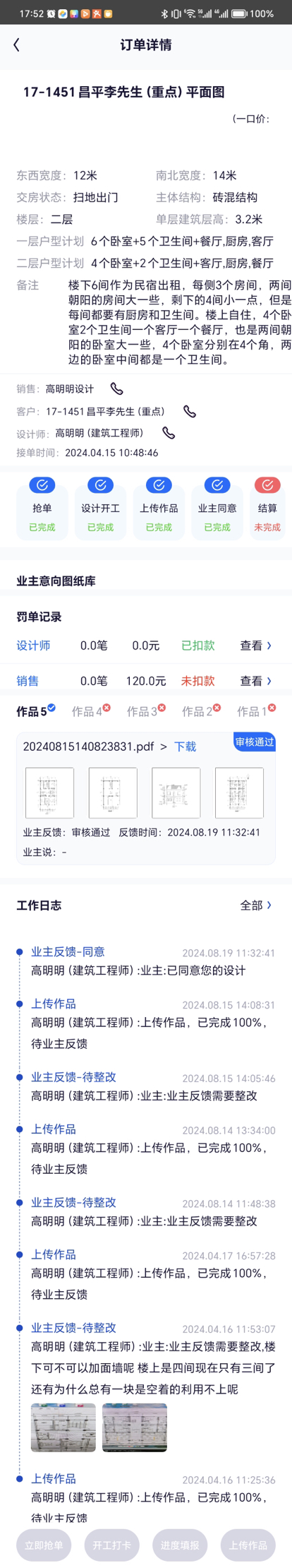Screen dimensions: 292x1568
Task: Call the designer 高明明 (建筑工程师)
Action: (169, 432)
